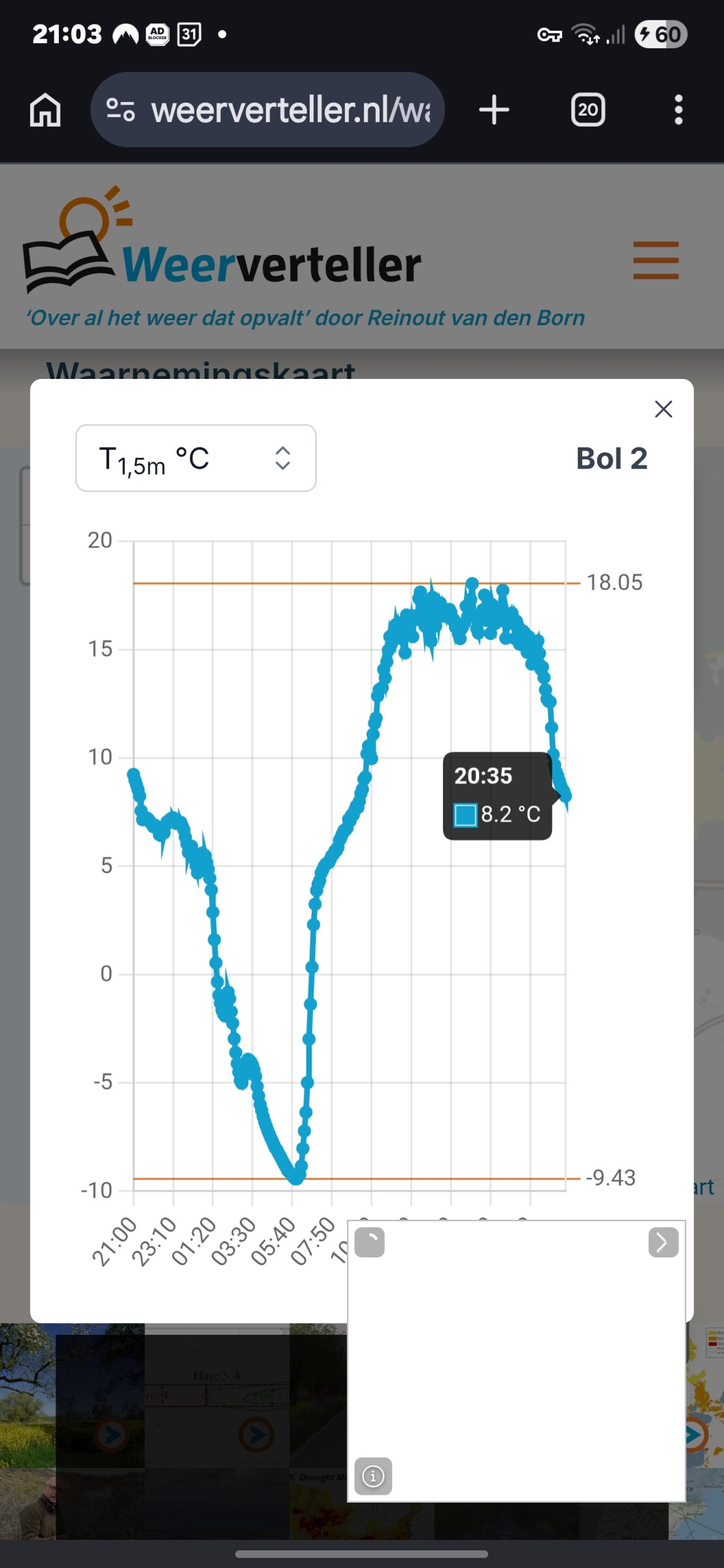Go to the browser home page

point(45,110)
